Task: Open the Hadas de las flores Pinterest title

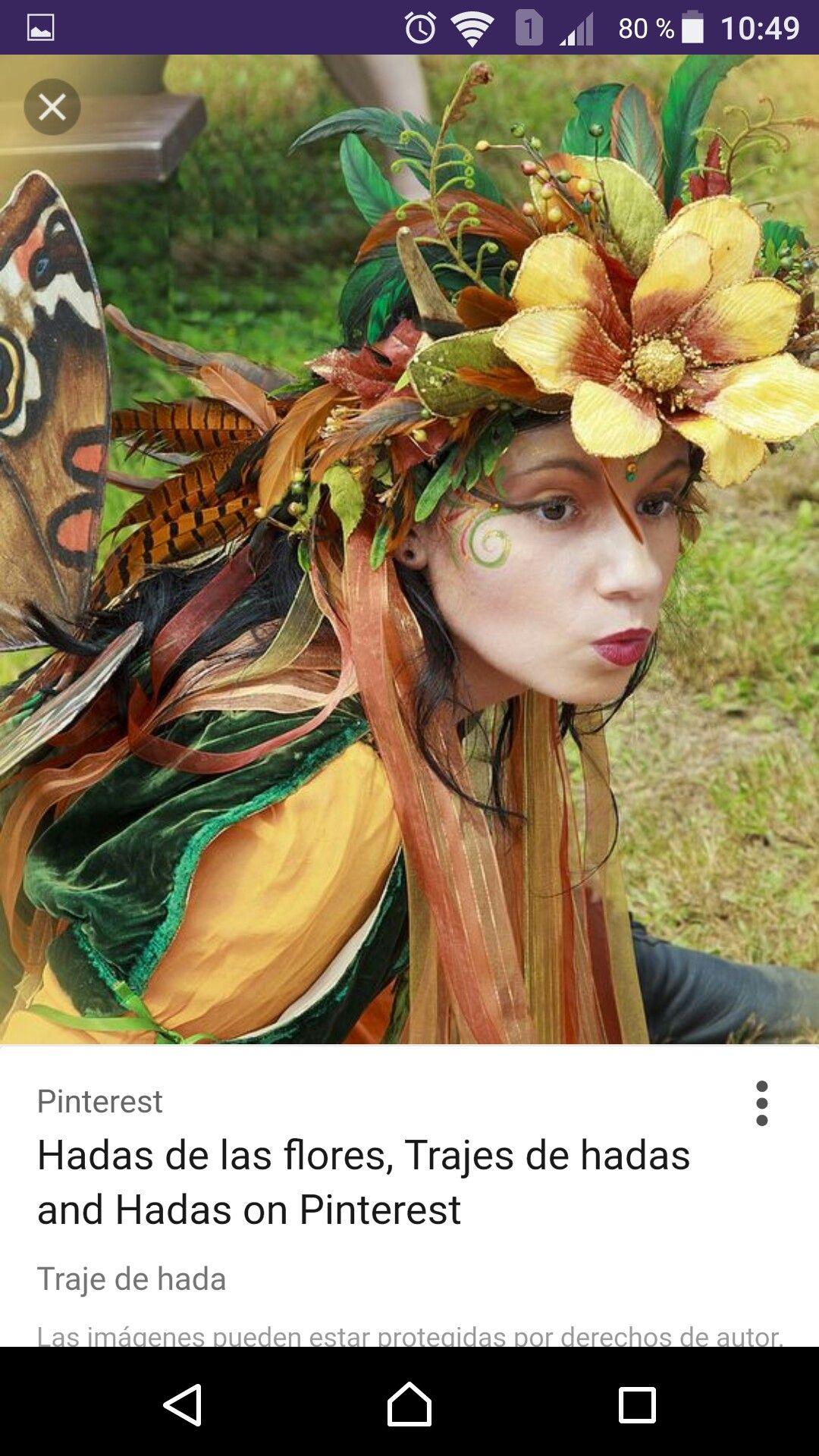Action: click(364, 1181)
